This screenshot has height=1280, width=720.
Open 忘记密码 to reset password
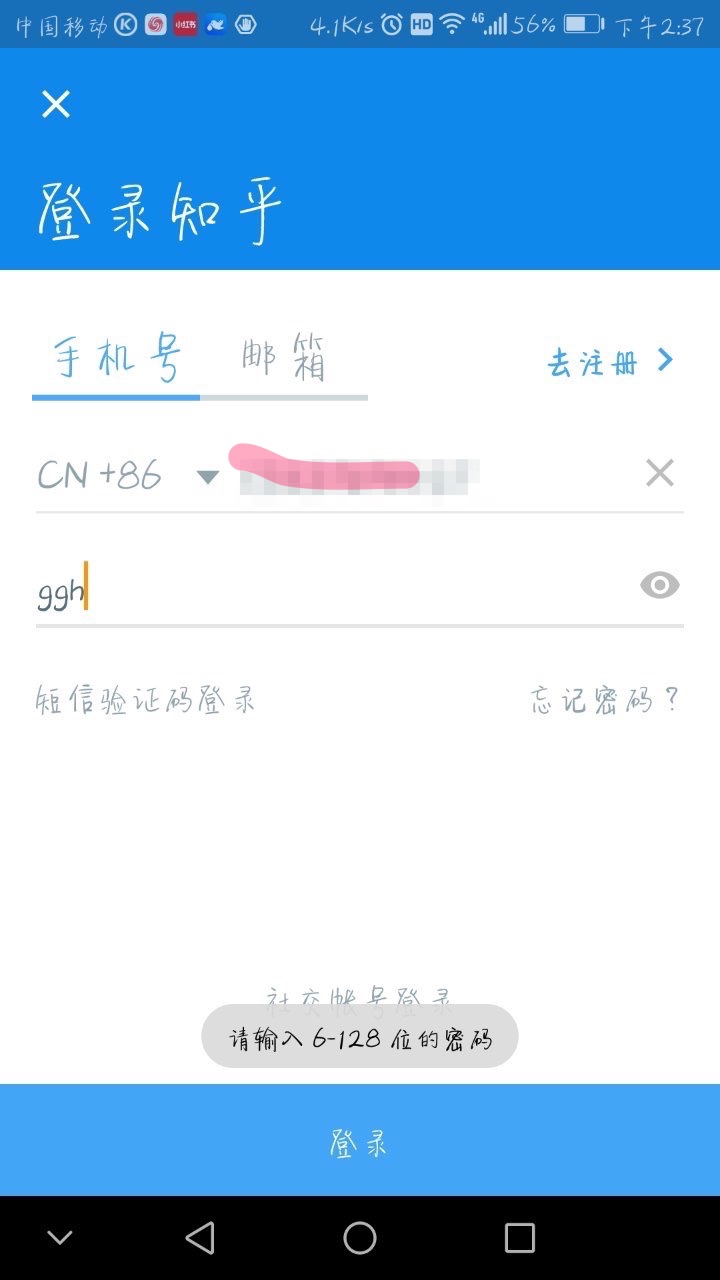(604, 700)
